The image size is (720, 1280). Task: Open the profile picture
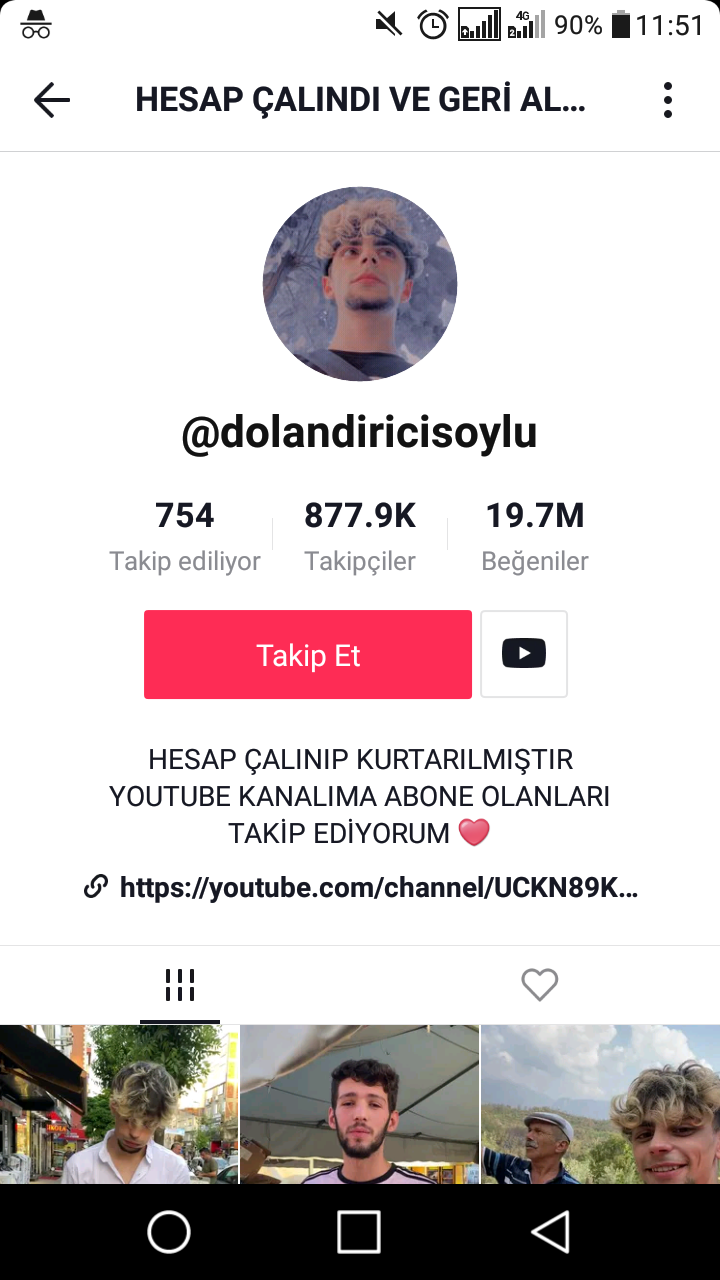point(360,284)
